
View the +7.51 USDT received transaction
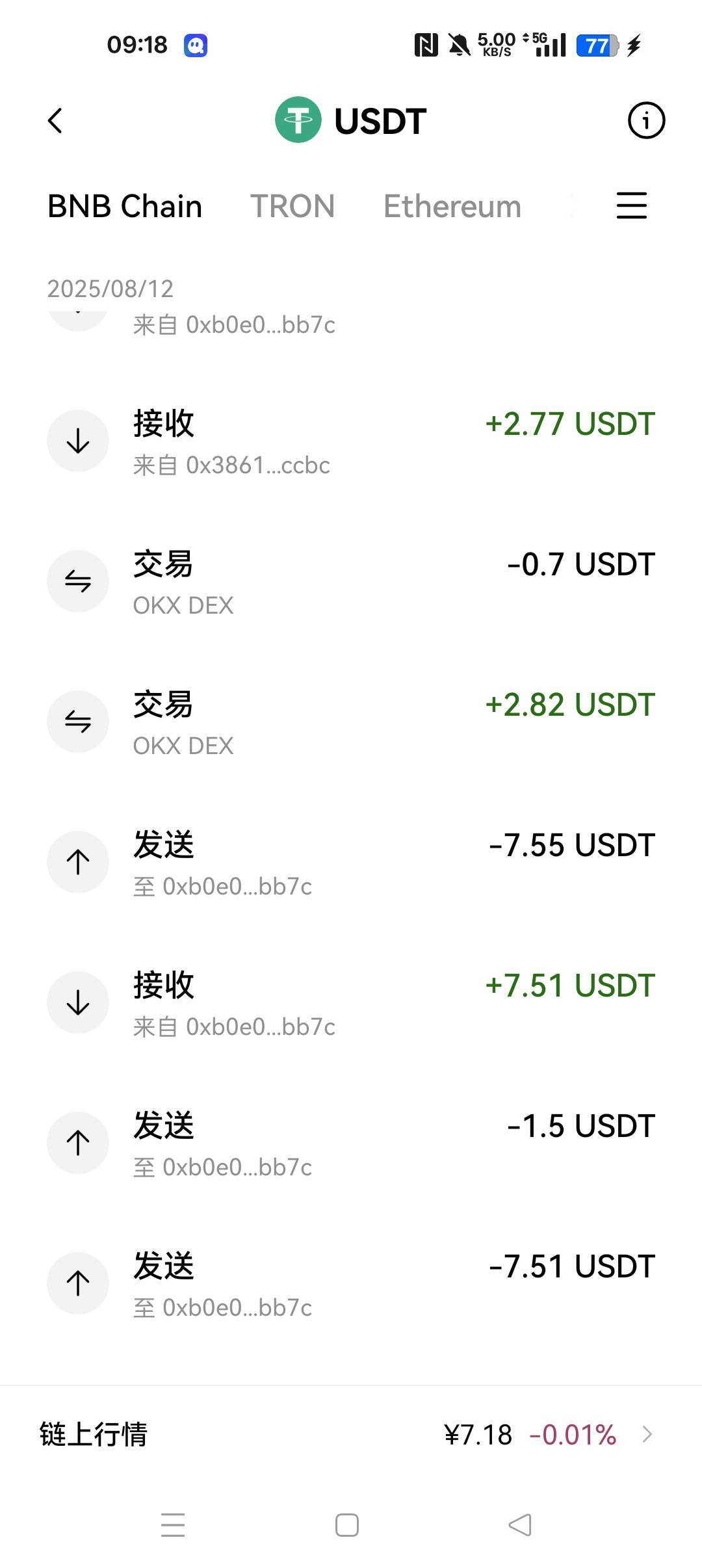(351, 1003)
